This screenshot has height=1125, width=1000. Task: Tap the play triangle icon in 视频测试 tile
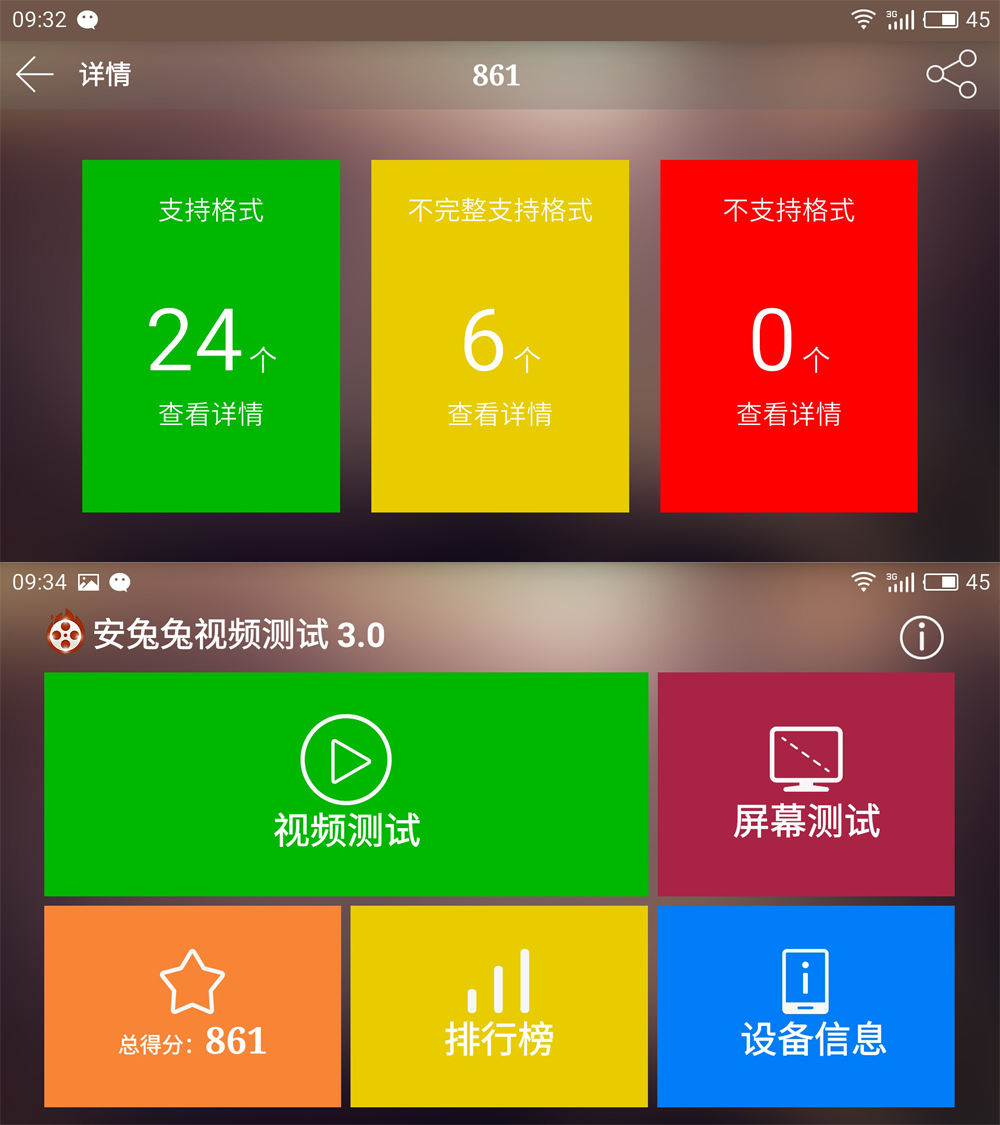(346, 758)
